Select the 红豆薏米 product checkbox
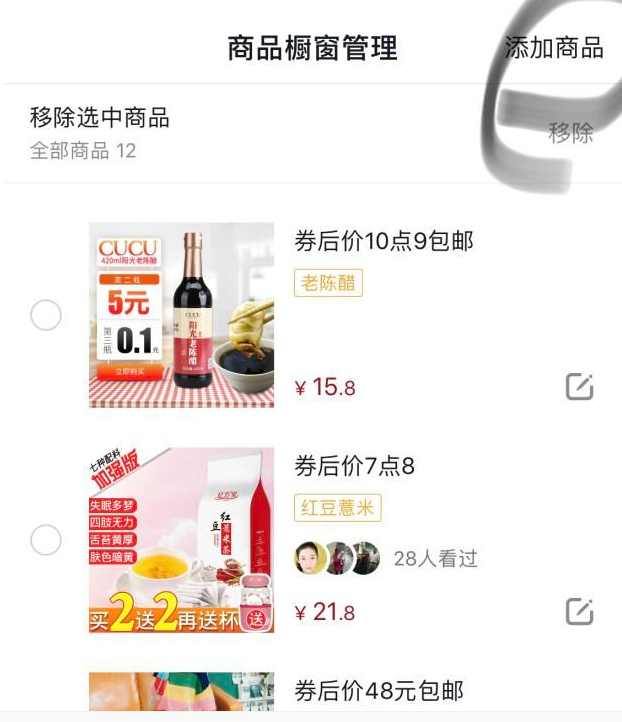This screenshot has width=622, height=722. click(x=46, y=541)
